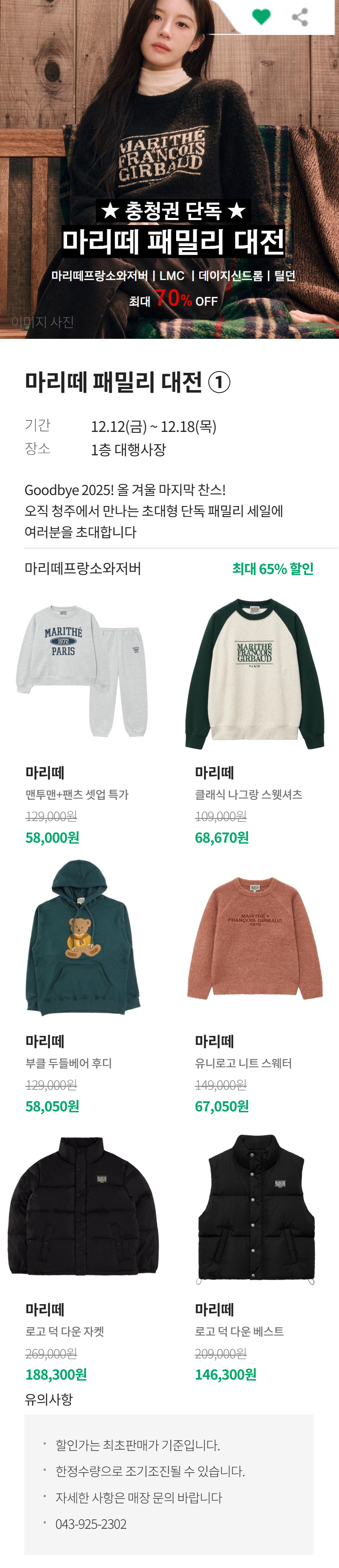Like this Marithé family sale event

(261, 17)
